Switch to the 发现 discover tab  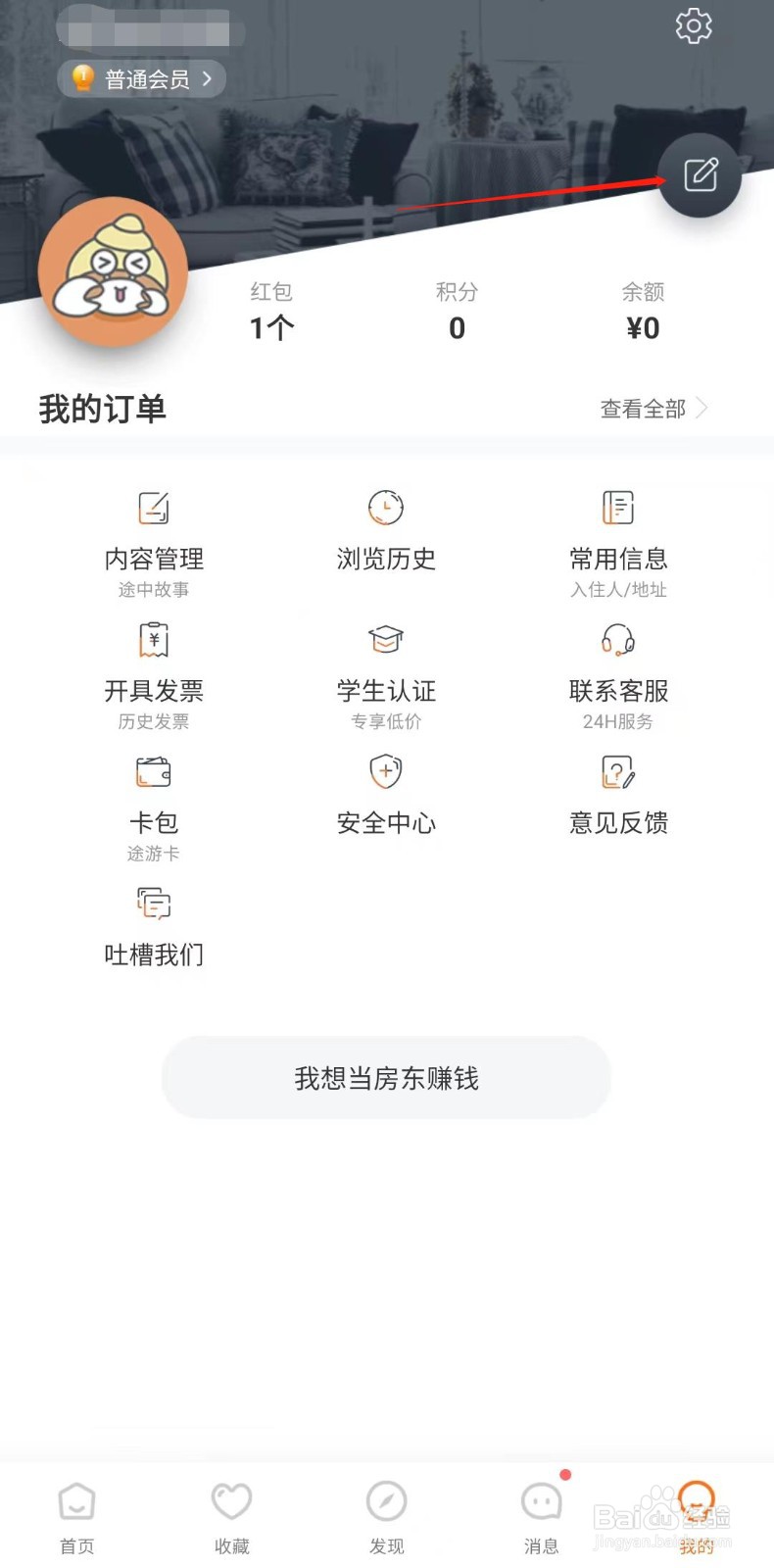click(x=386, y=1517)
